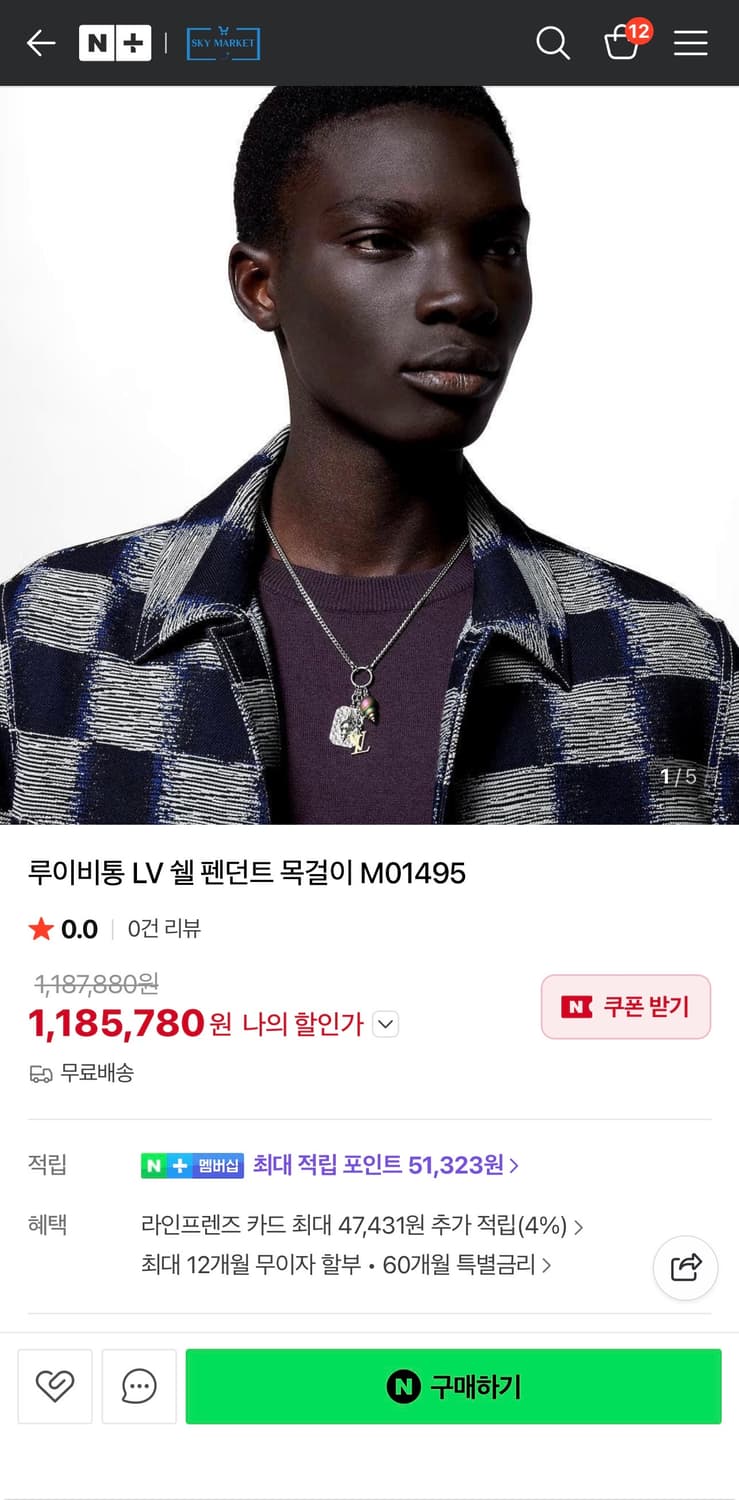Open the share options

[685, 1267]
